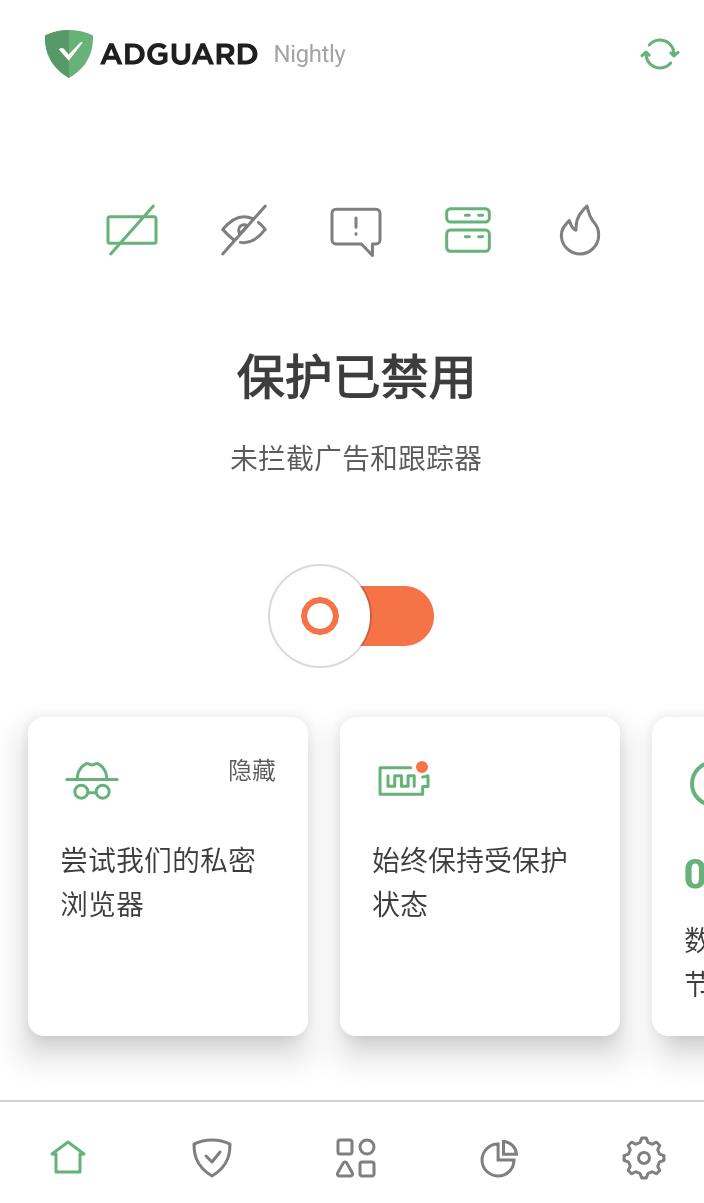Viewport: 704px width, 1203px height.
Task: Open the ad blocking module icon
Action: 132,230
